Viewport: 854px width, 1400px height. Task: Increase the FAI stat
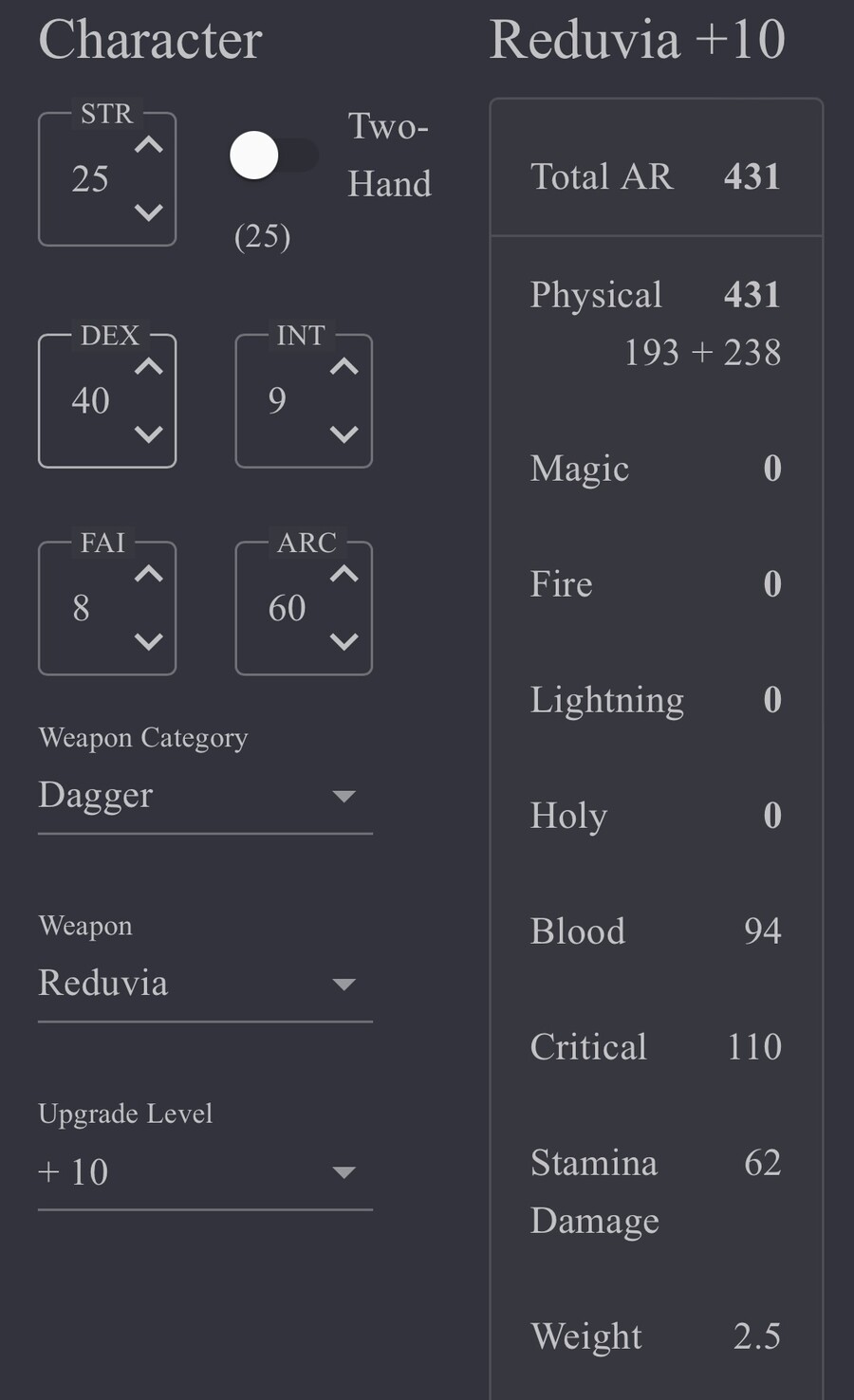149,575
